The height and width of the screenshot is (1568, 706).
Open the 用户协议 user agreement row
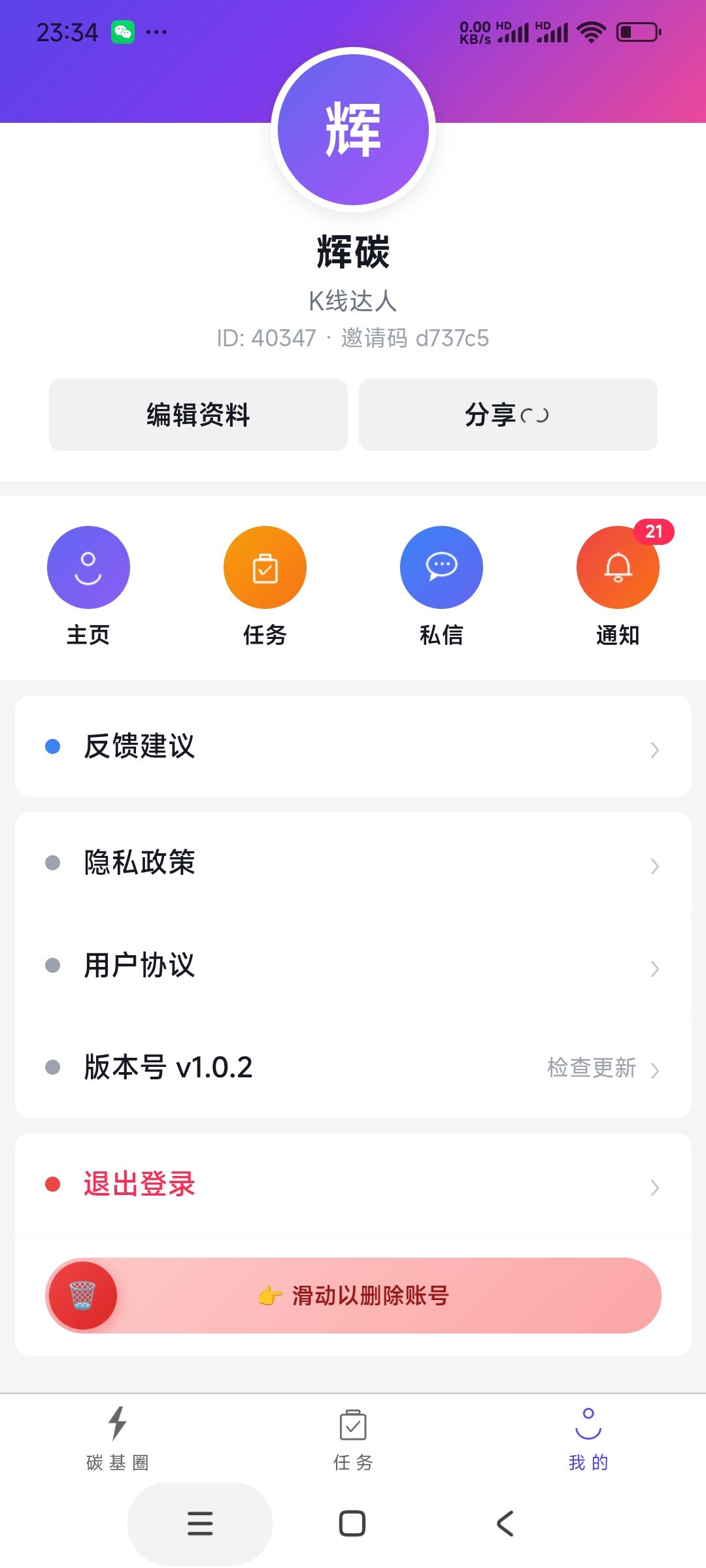tap(353, 965)
